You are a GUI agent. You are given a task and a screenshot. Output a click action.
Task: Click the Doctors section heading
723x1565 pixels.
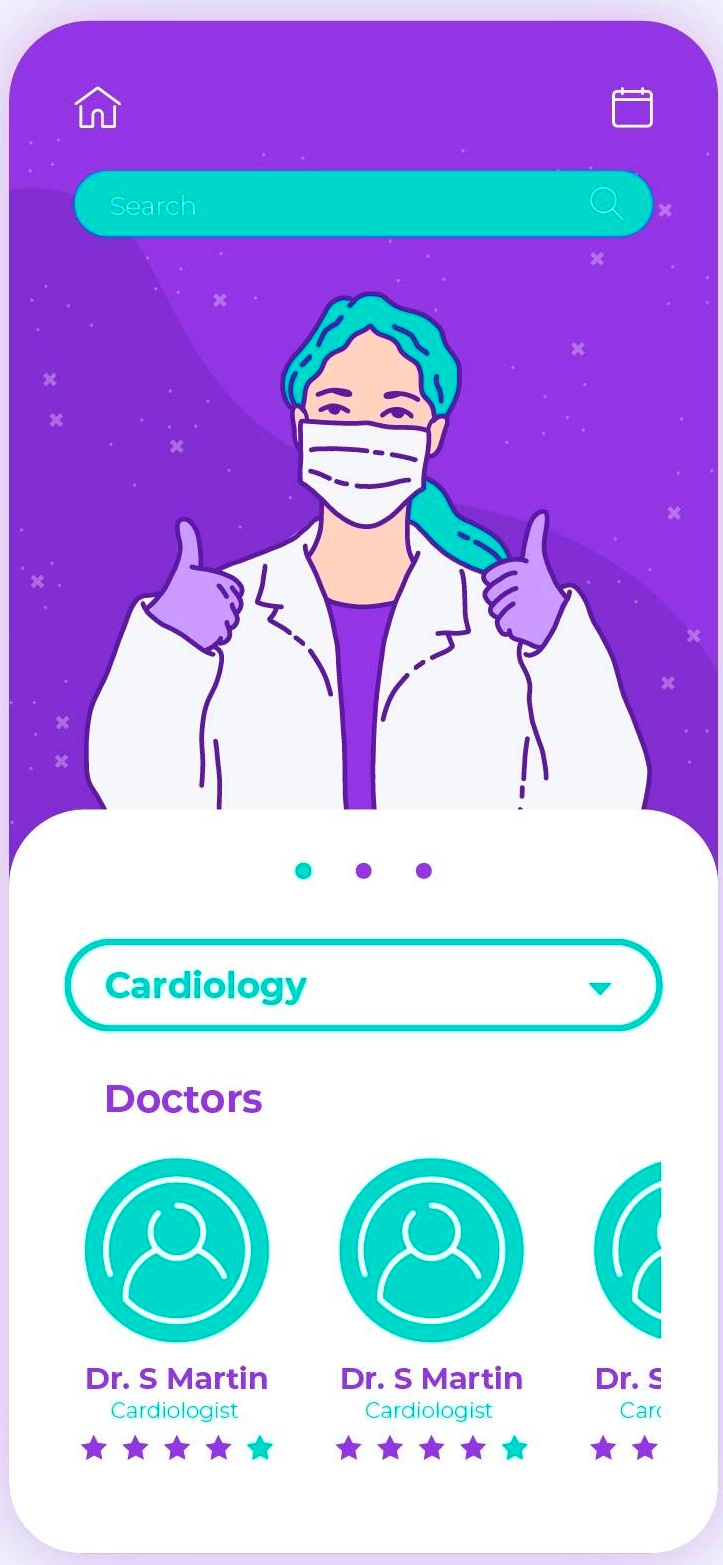(x=183, y=1098)
